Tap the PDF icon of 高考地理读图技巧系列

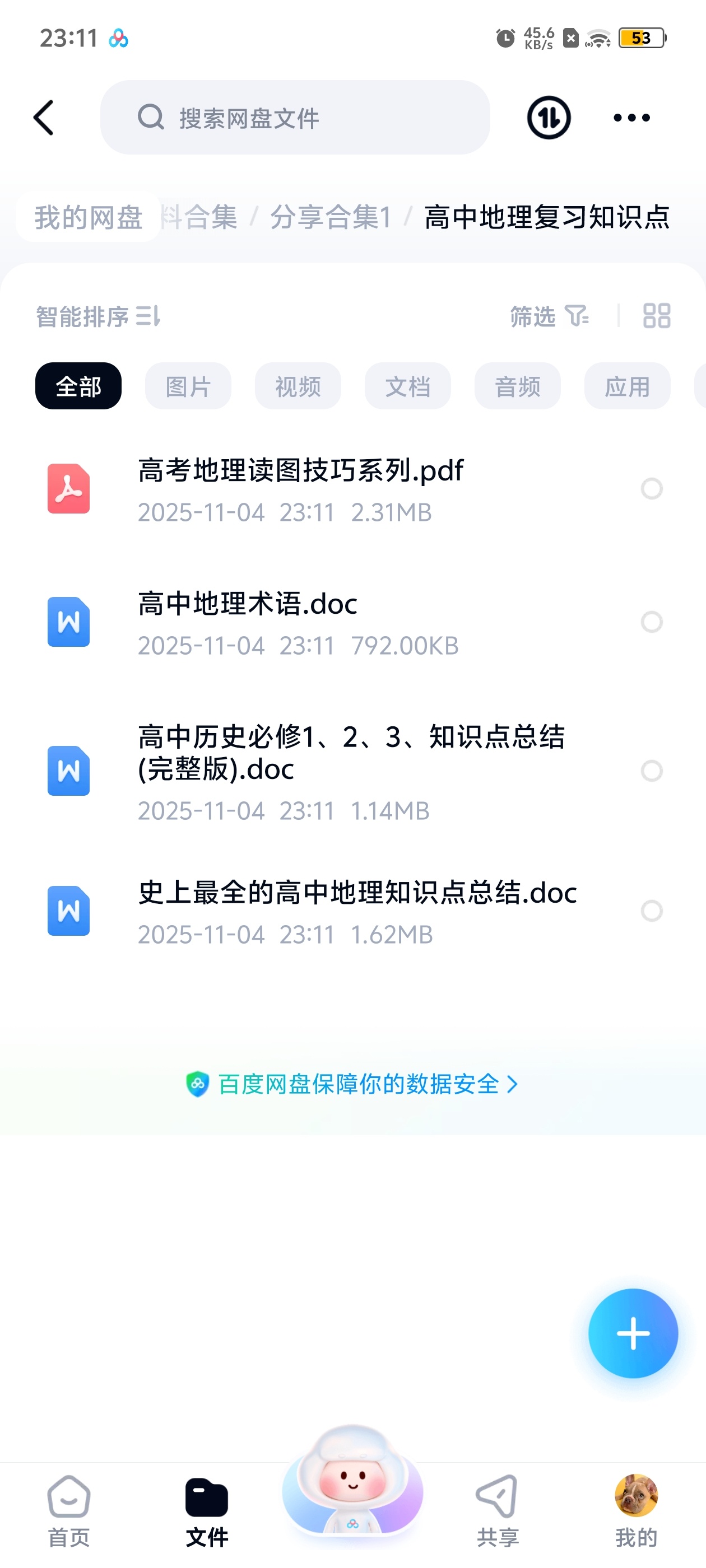click(68, 488)
